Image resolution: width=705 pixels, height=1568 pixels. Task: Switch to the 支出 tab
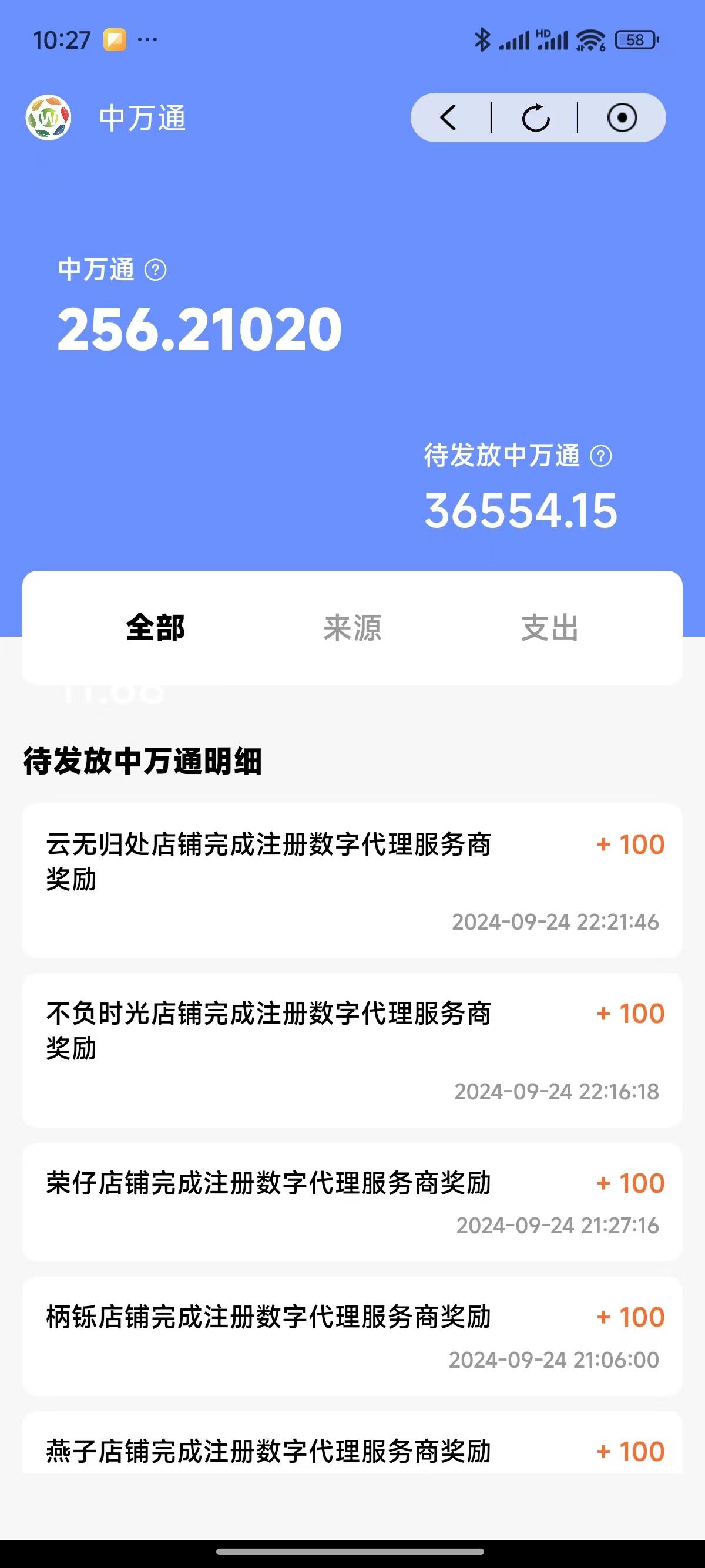click(550, 628)
